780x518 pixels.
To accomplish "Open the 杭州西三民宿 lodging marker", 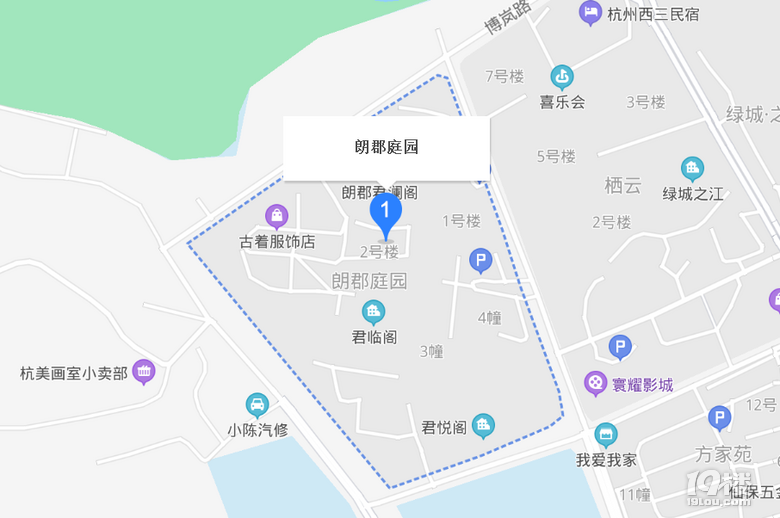I will 591,14.
